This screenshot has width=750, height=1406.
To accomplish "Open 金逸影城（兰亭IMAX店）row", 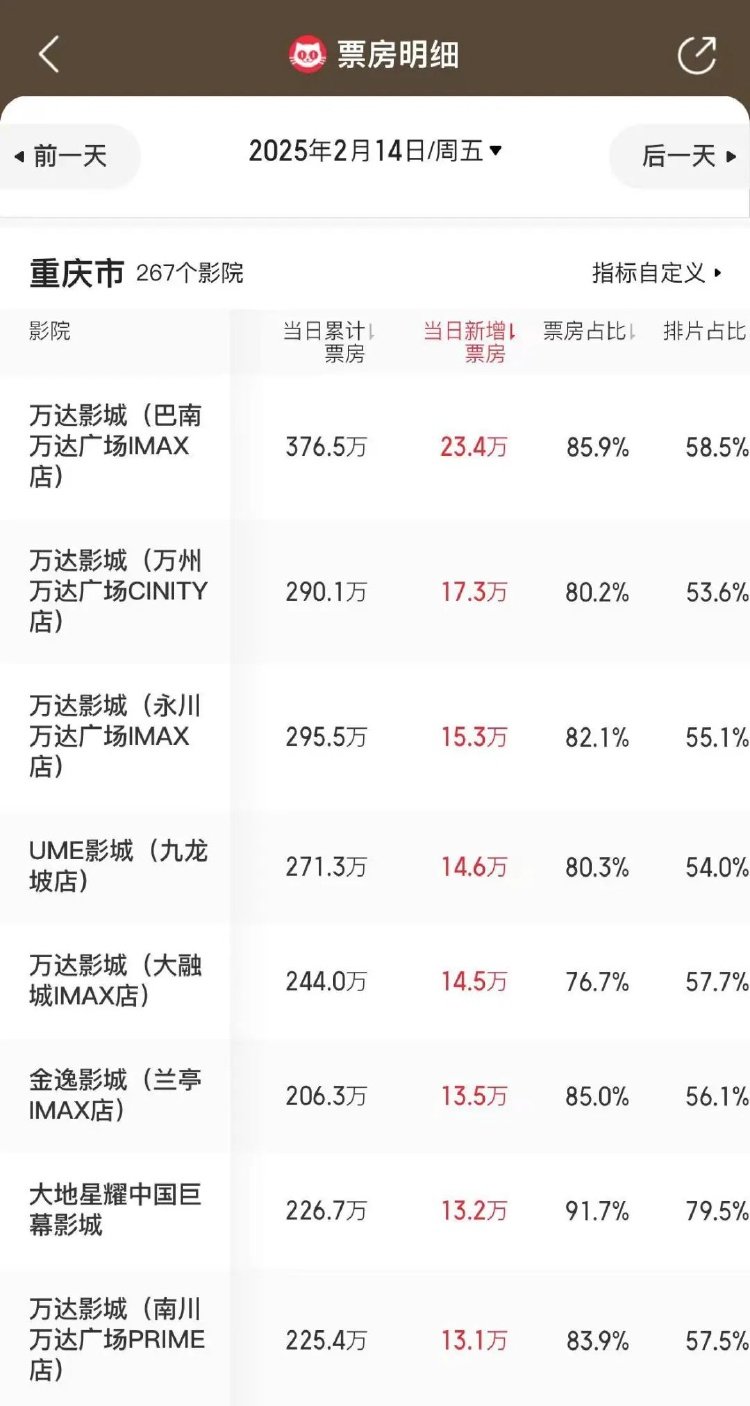I will 375,1096.
